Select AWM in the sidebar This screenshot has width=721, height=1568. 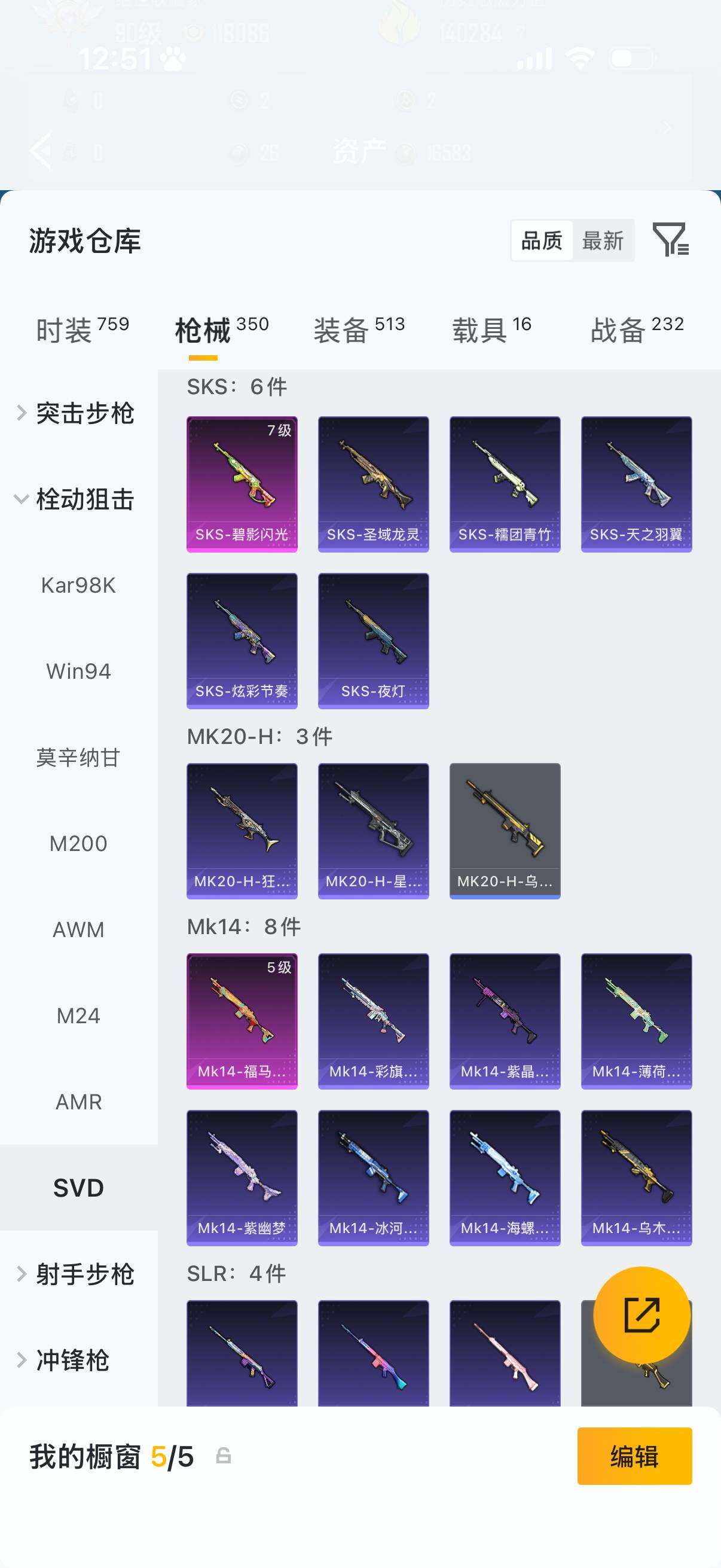coord(78,929)
